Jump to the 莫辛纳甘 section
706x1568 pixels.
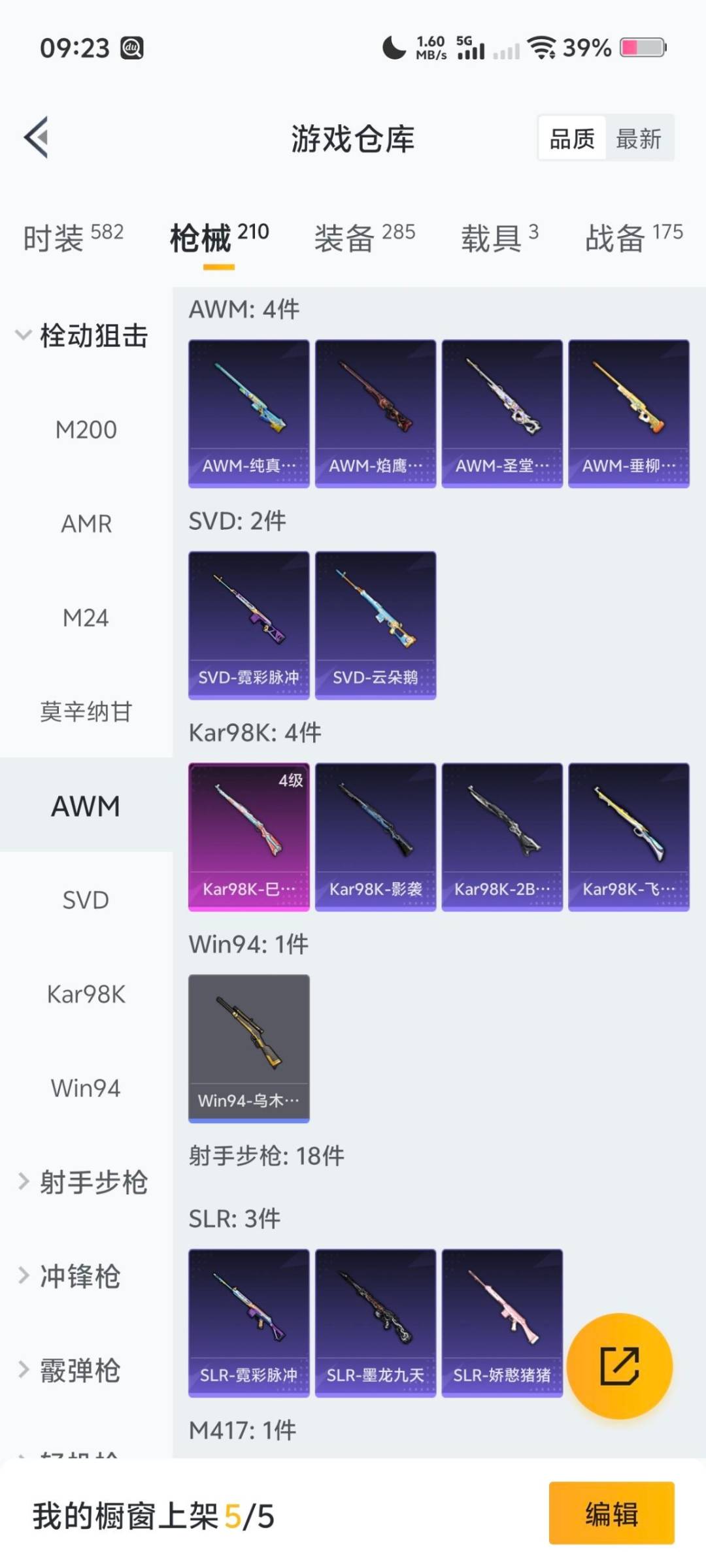click(x=86, y=711)
